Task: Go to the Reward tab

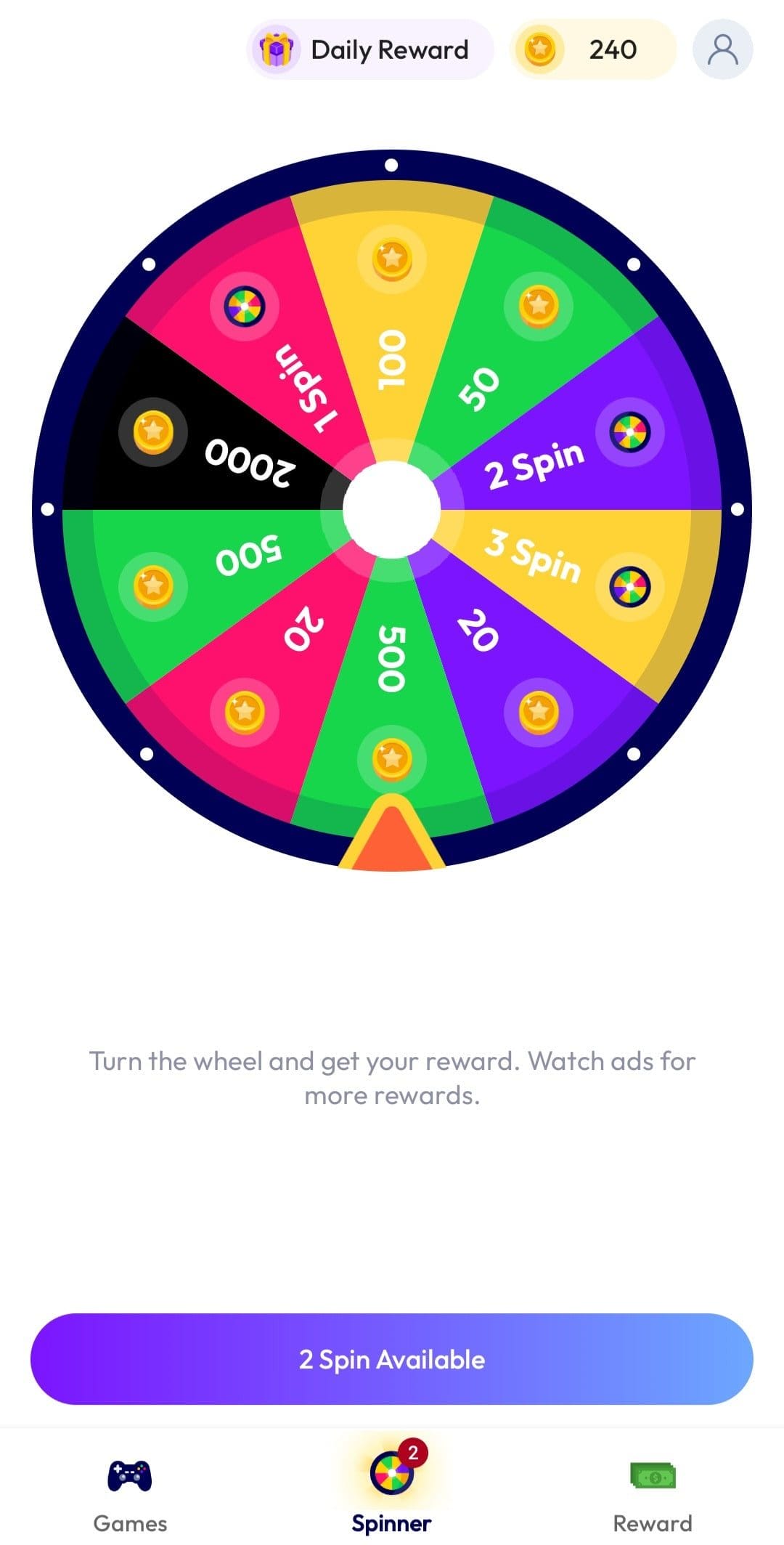Action: 653,1493
